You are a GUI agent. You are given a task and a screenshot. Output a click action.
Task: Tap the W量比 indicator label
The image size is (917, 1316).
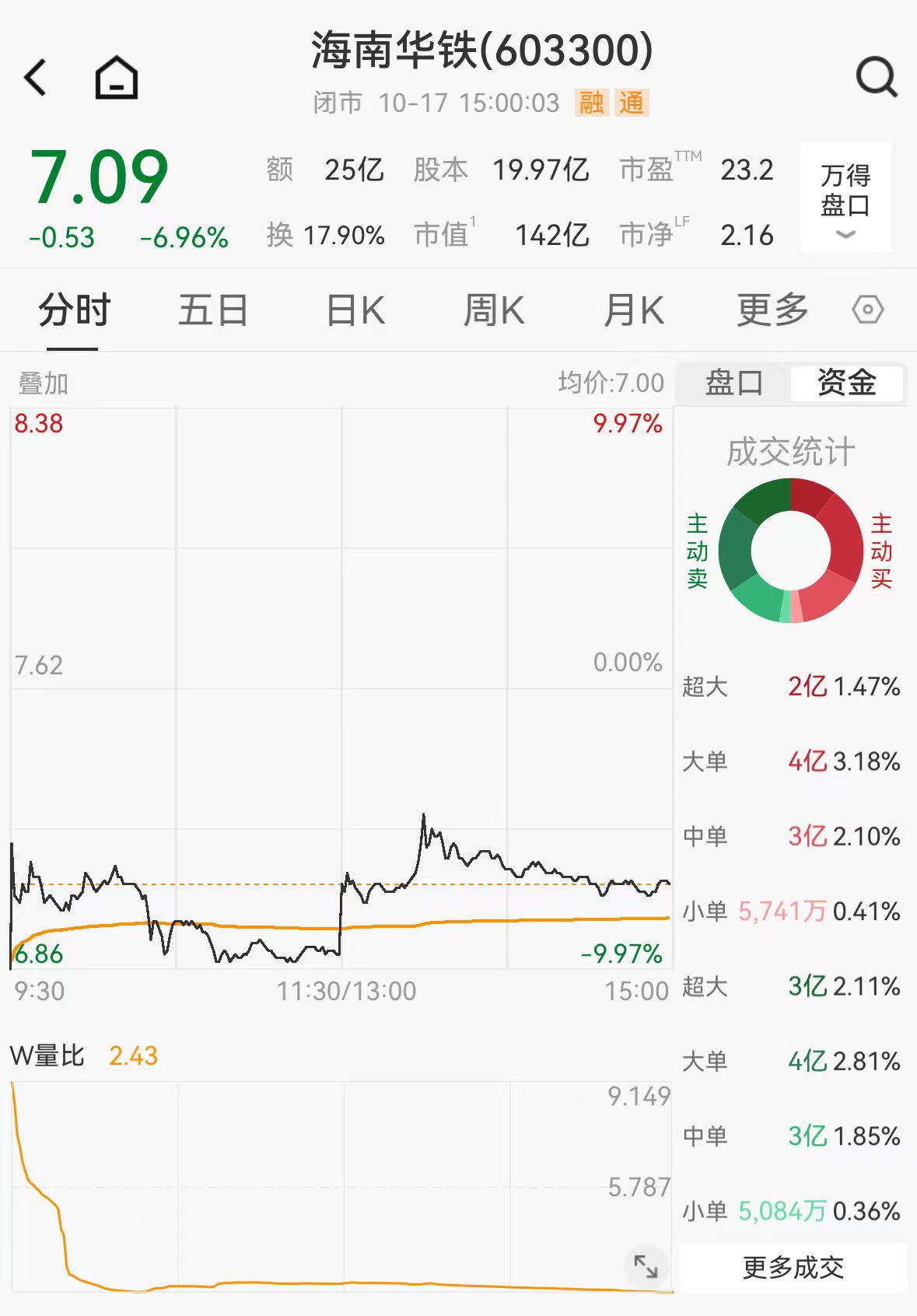tap(47, 1055)
